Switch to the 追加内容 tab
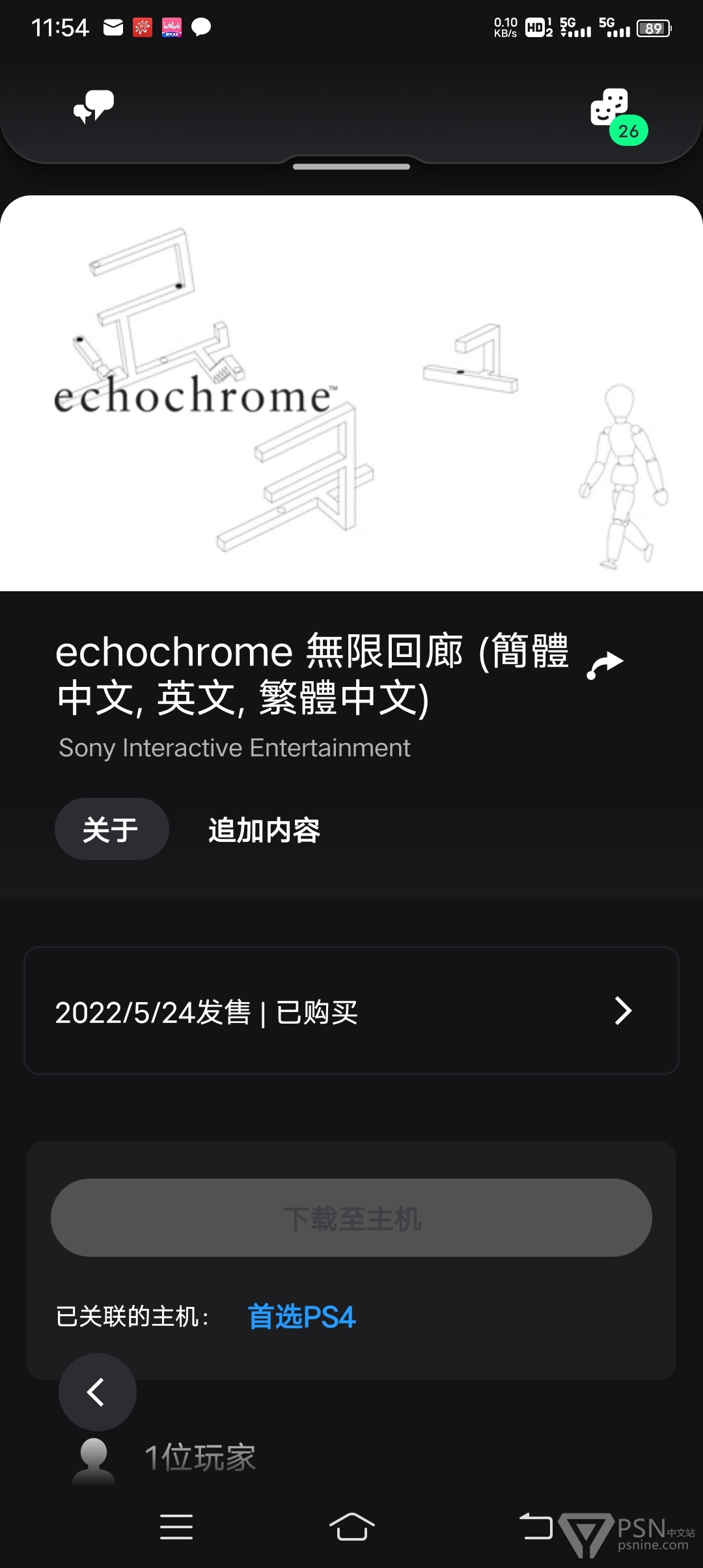The image size is (703, 1568). 264,830
